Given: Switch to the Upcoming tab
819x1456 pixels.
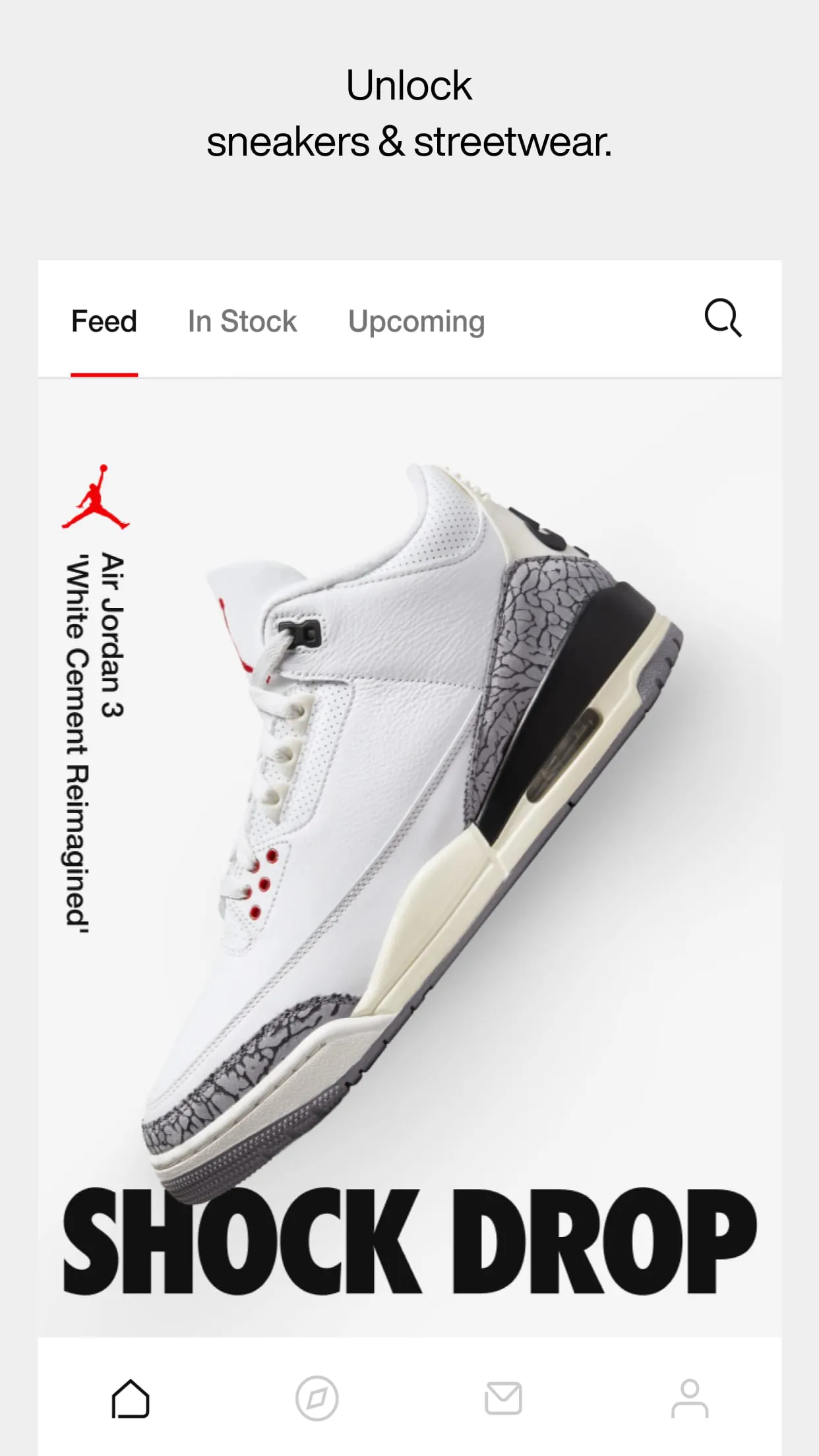Looking at the screenshot, I should click(416, 321).
